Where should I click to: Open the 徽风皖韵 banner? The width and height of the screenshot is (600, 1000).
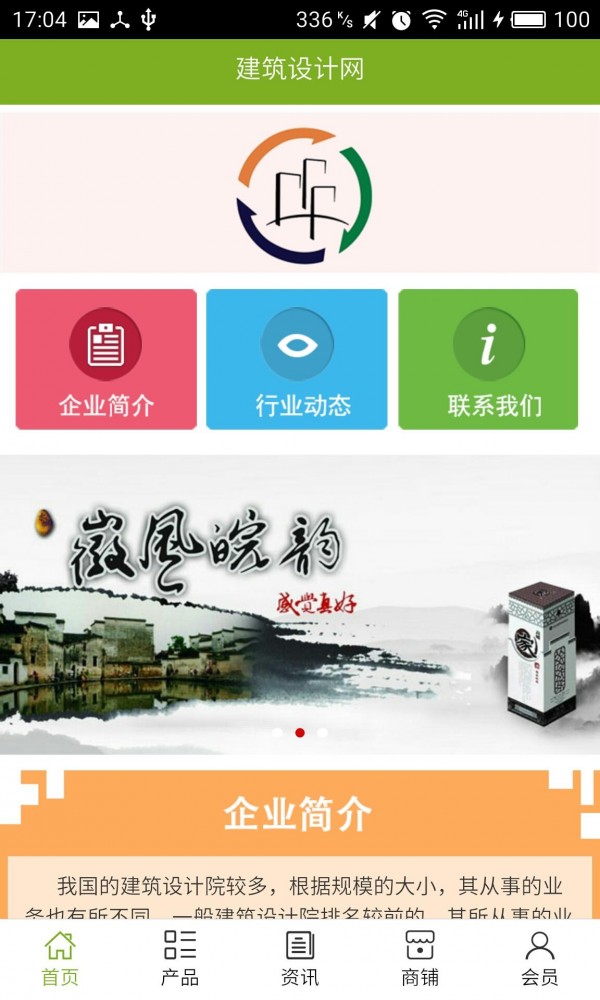[x=300, y=603]
